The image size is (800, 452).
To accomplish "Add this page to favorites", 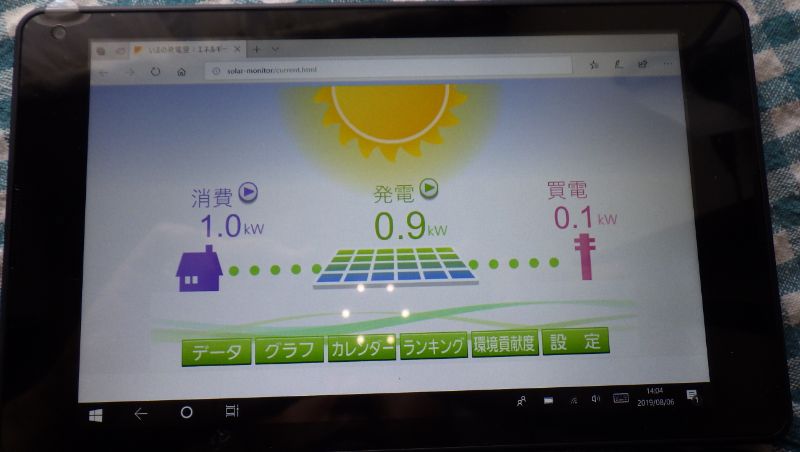I will (594, 65).
